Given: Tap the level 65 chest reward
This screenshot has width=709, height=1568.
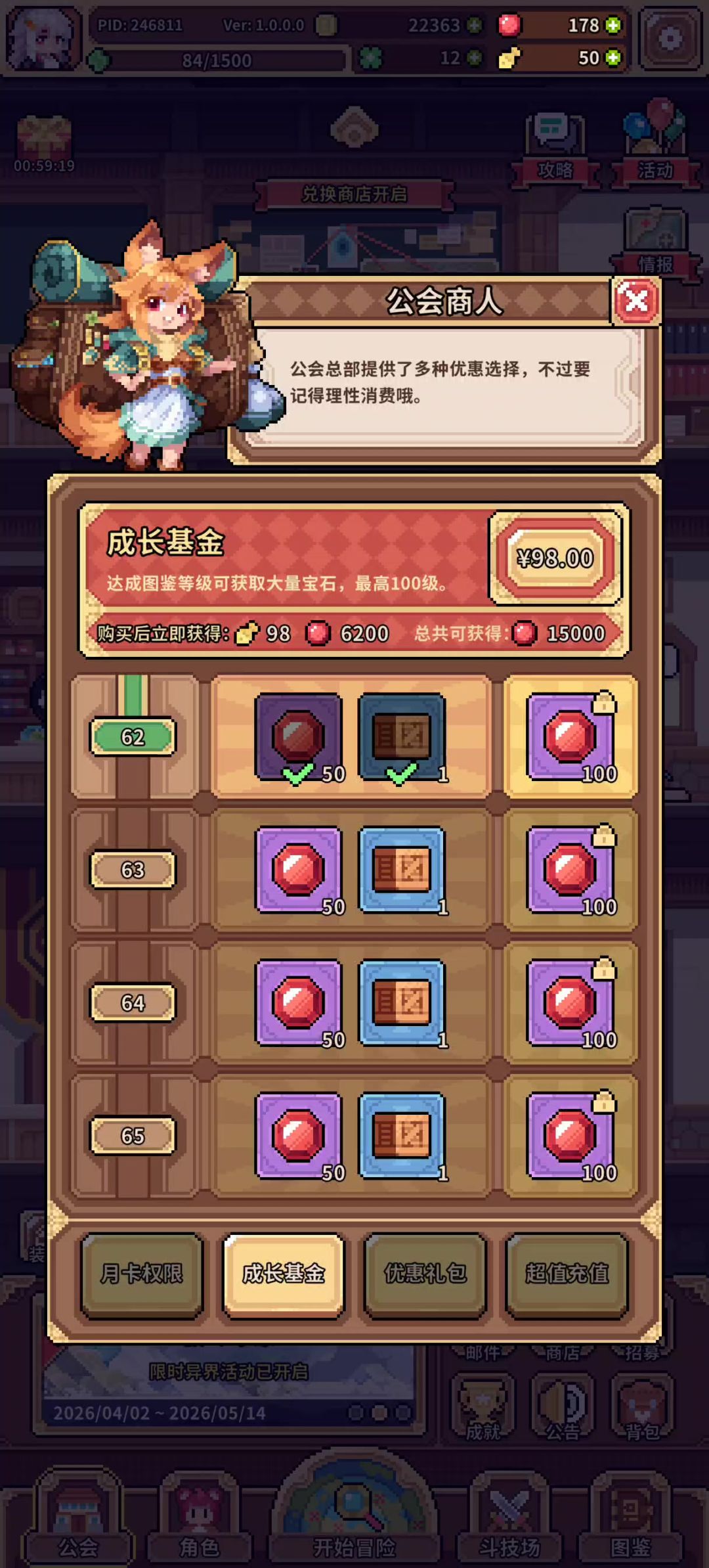Looking at the screenshot, I should pos(402,1135).
